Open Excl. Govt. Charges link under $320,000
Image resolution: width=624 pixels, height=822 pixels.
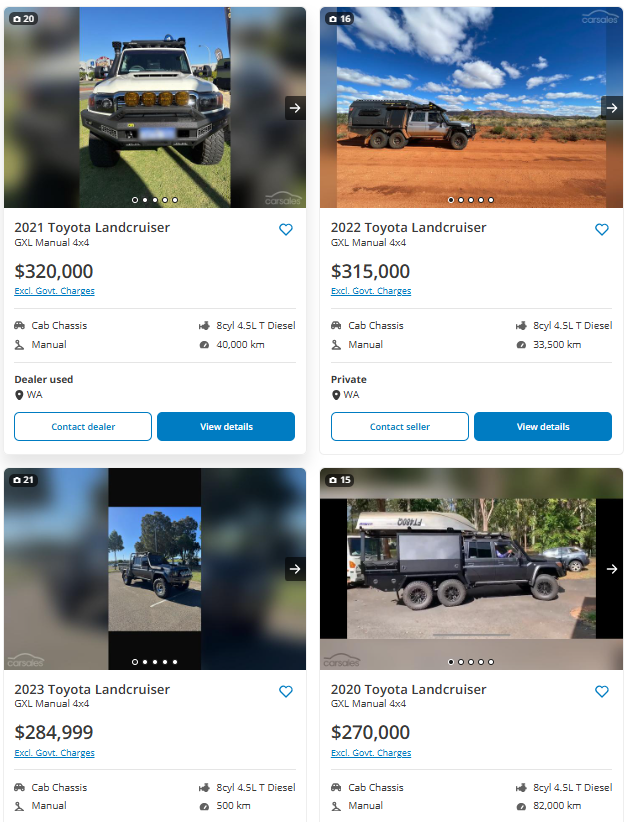point(55,291)
